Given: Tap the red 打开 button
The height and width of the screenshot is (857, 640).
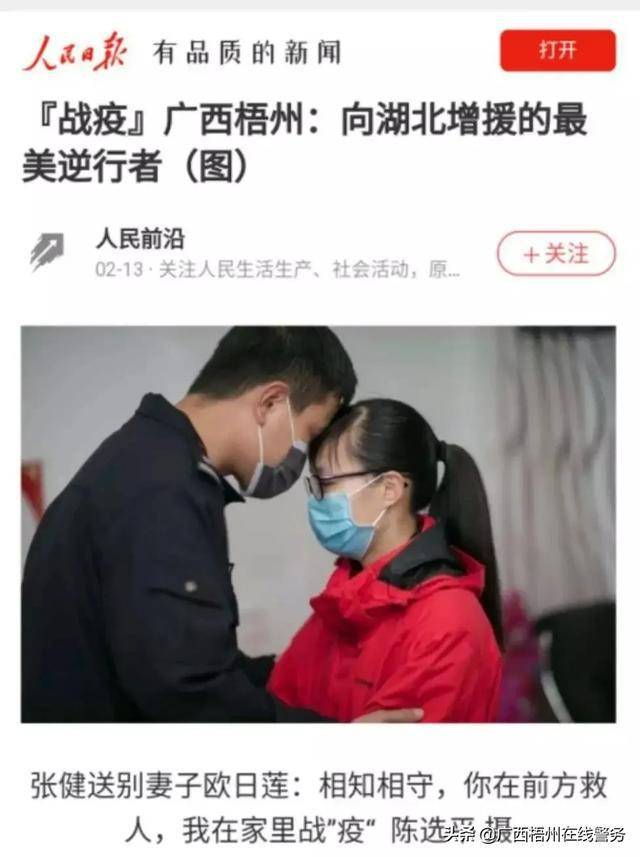Looking at the screenshot, I should pos(557,50).
